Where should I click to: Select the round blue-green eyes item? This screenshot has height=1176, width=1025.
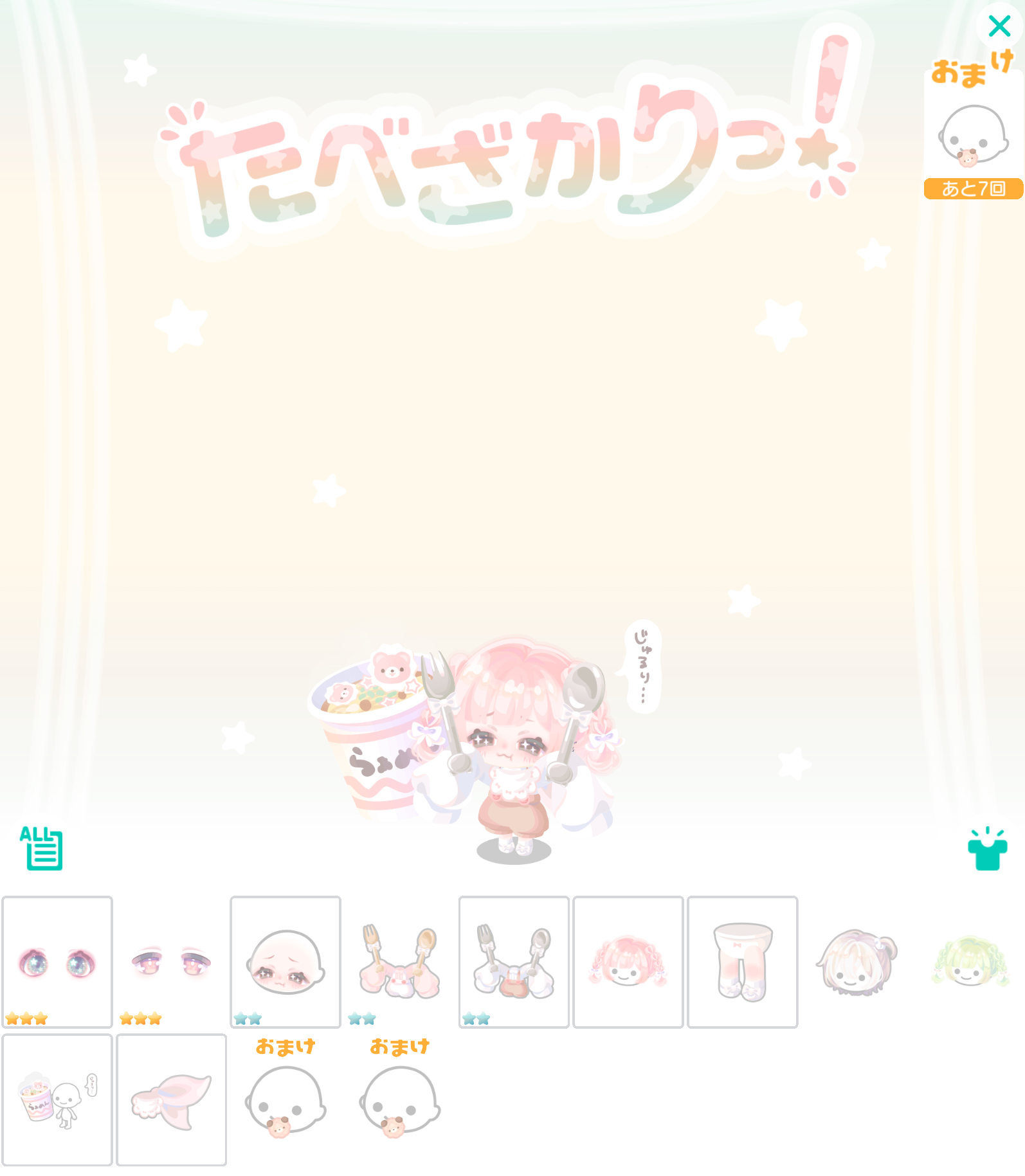[x=57, y=961]
